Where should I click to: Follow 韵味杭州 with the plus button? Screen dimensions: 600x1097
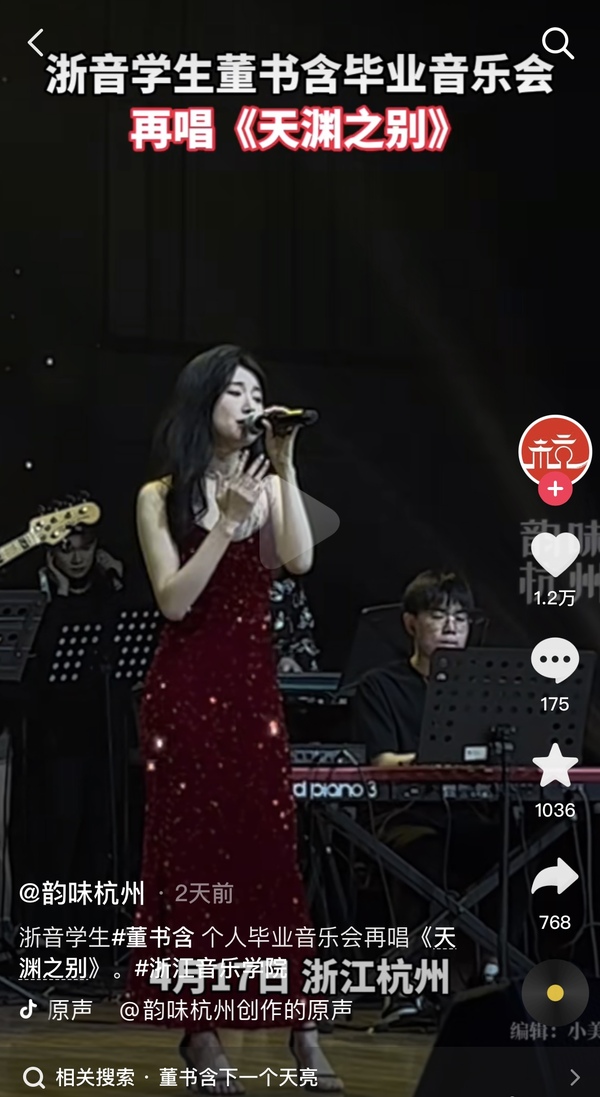click(555, 490)
